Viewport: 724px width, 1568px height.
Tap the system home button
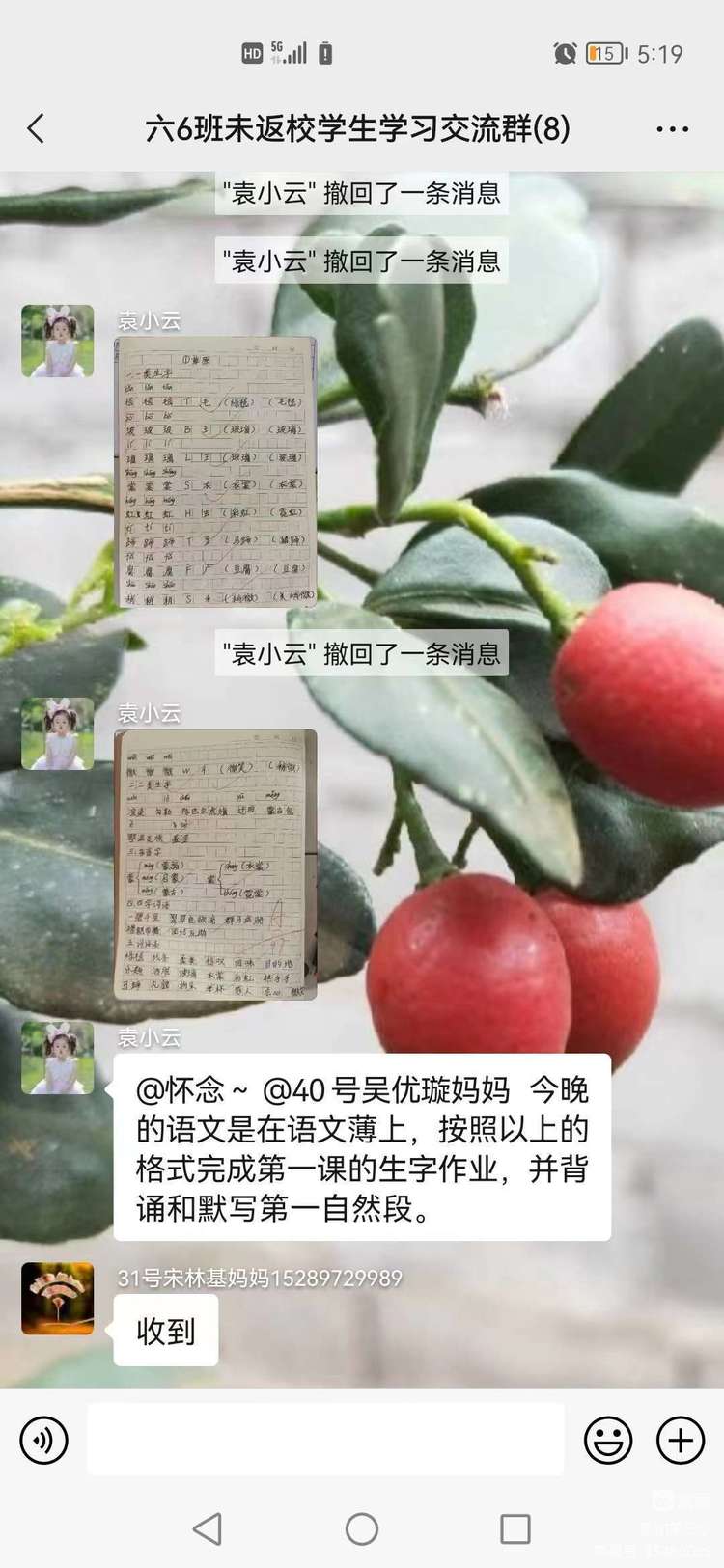362,1528
